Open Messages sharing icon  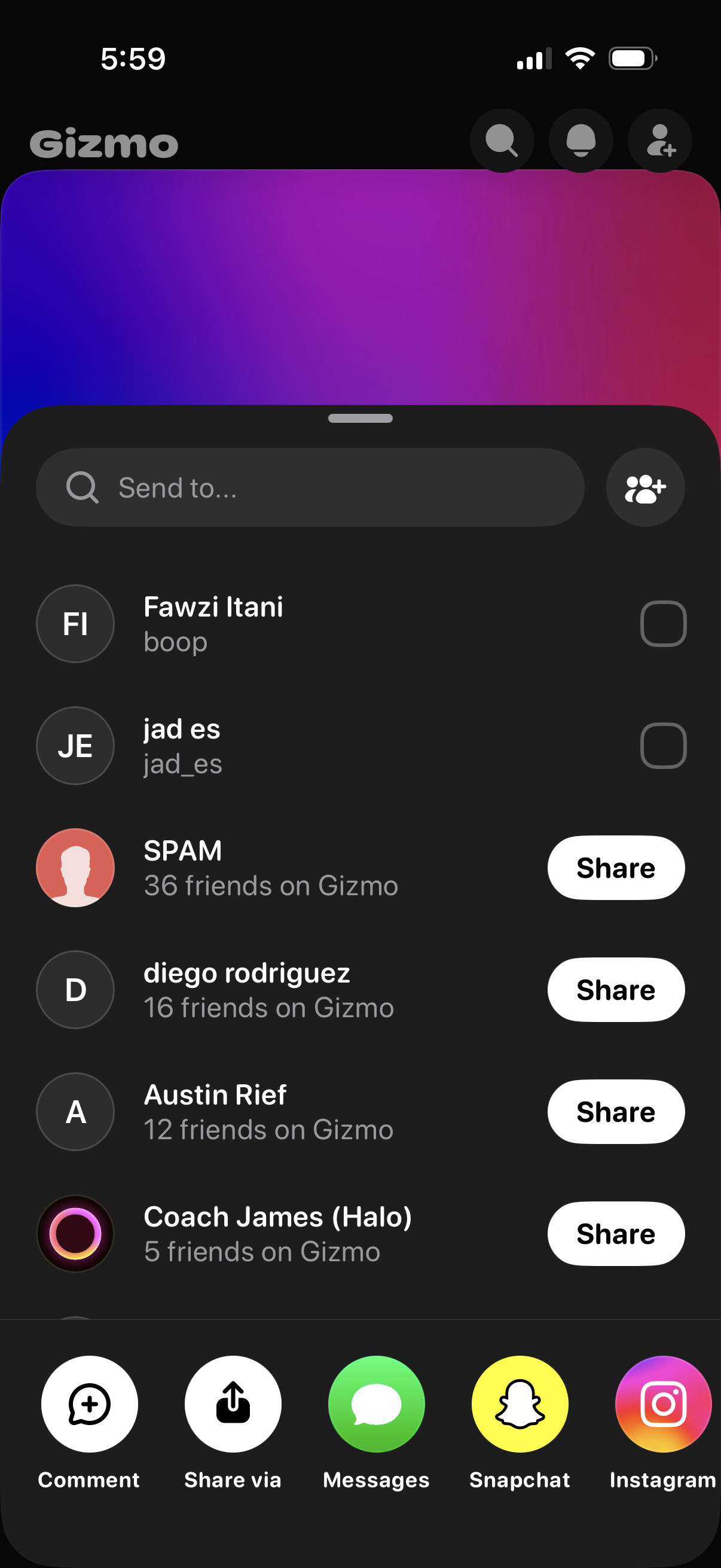[376, 1404]
